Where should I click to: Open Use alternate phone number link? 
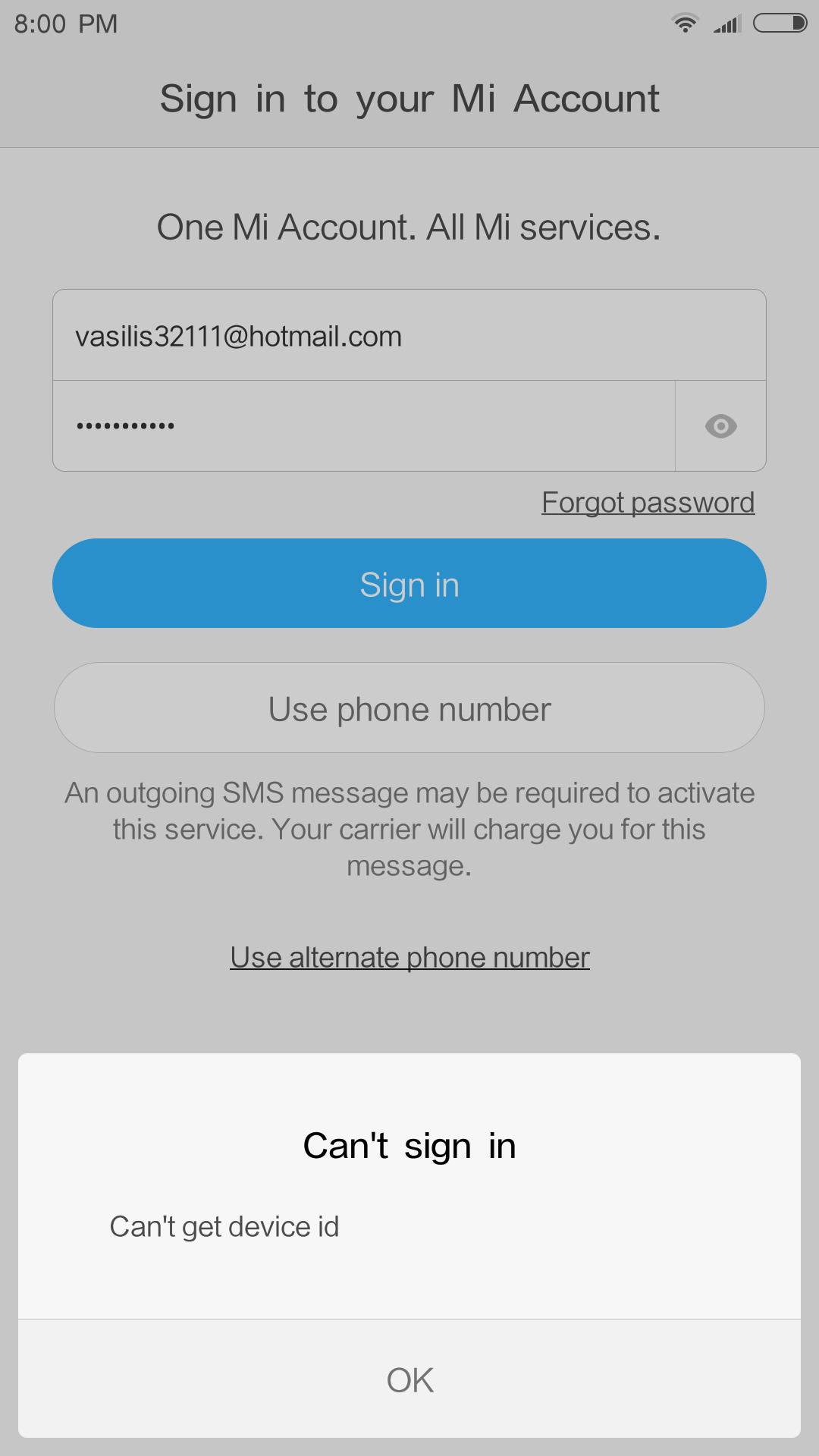click(409, 957)
